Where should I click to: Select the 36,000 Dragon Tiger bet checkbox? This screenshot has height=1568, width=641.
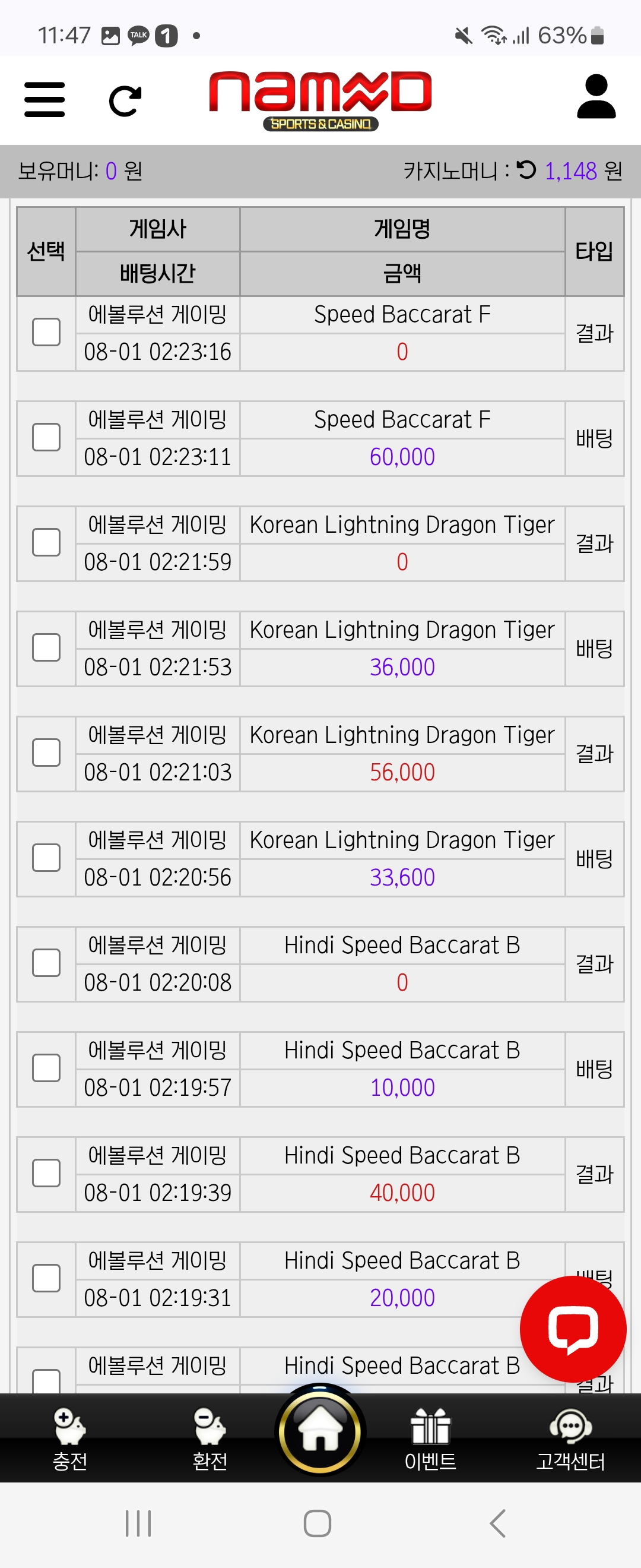pos(46,647)
